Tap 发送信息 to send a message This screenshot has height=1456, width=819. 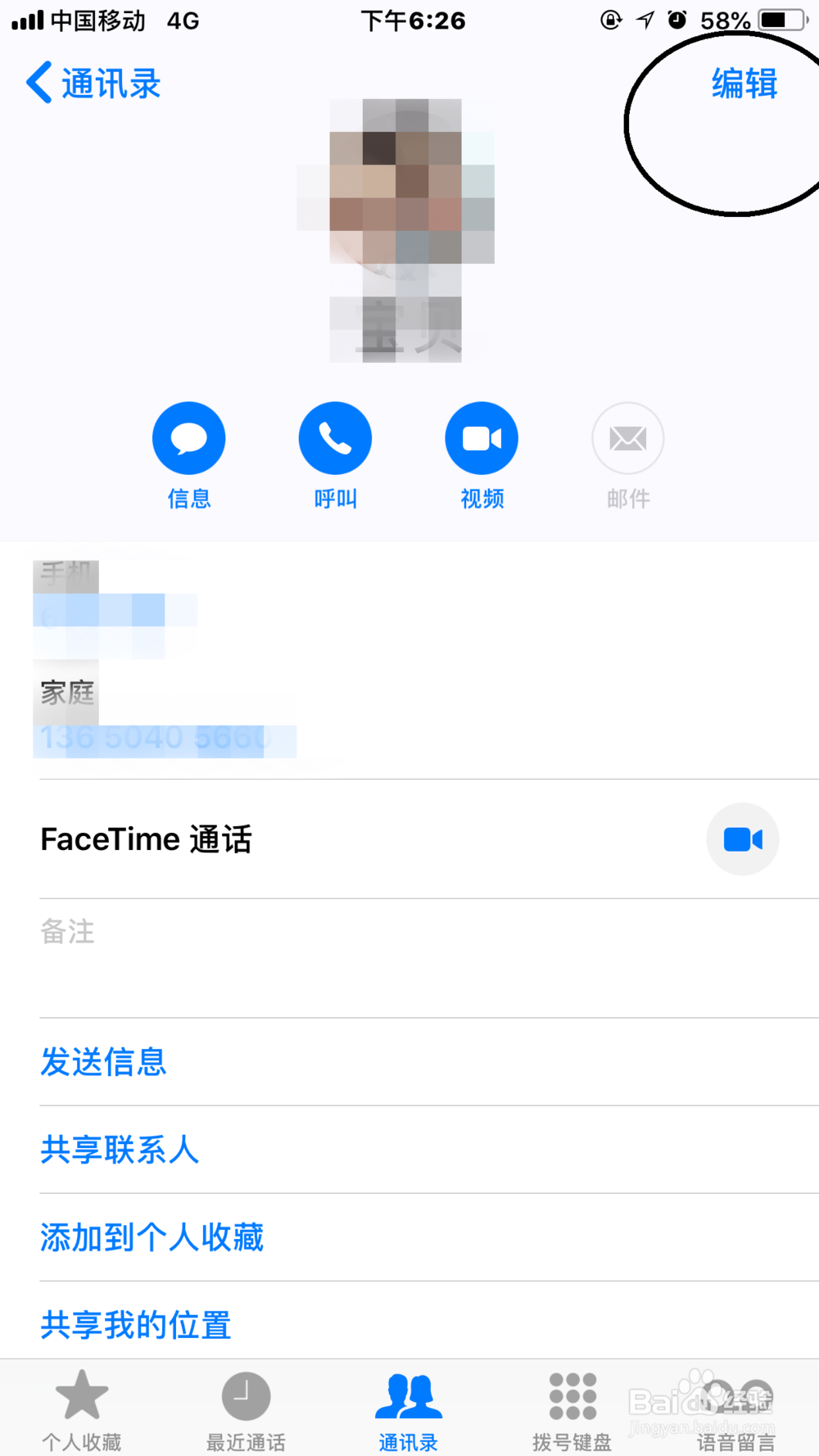[x=104, y=1062]
